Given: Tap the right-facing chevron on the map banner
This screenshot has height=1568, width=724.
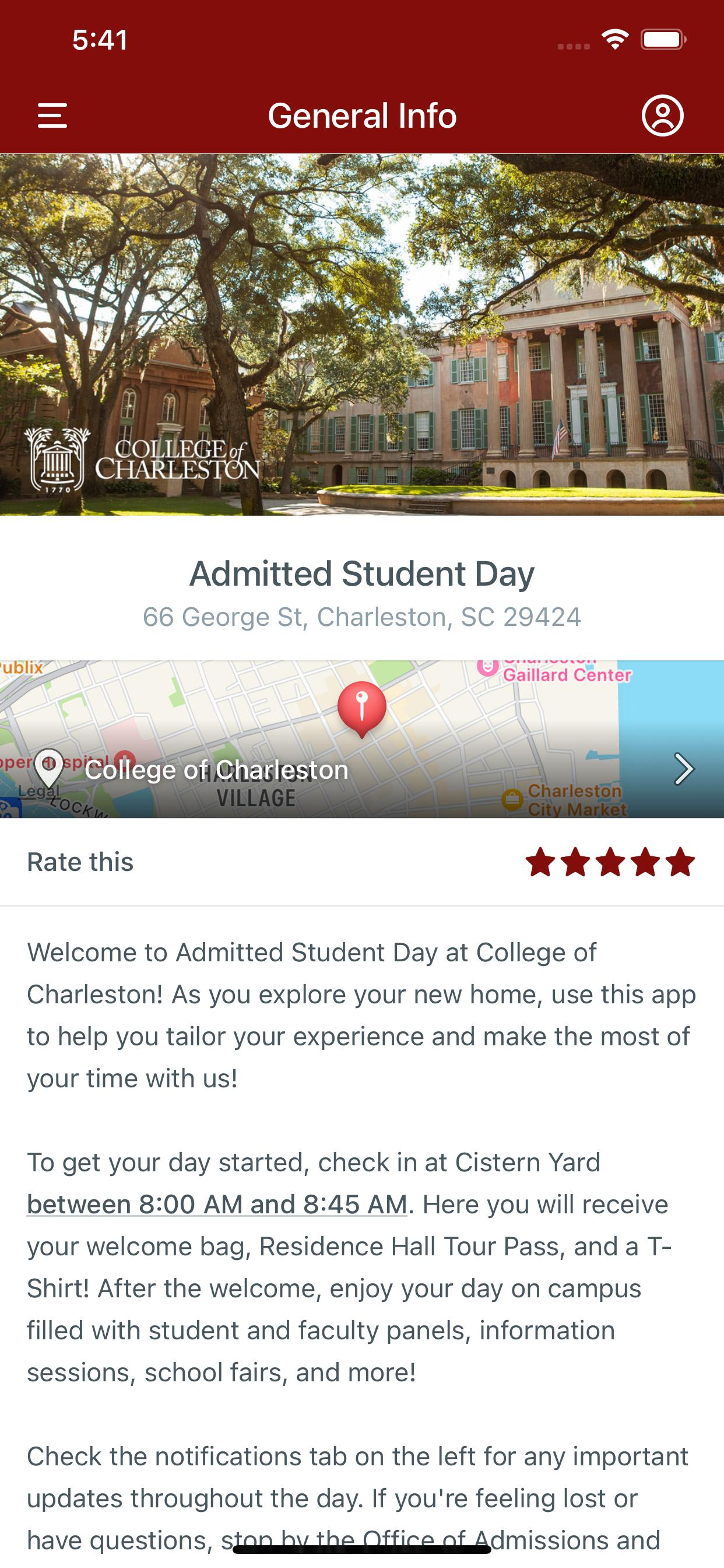Looking at the screenshot, I should (684, 768).
